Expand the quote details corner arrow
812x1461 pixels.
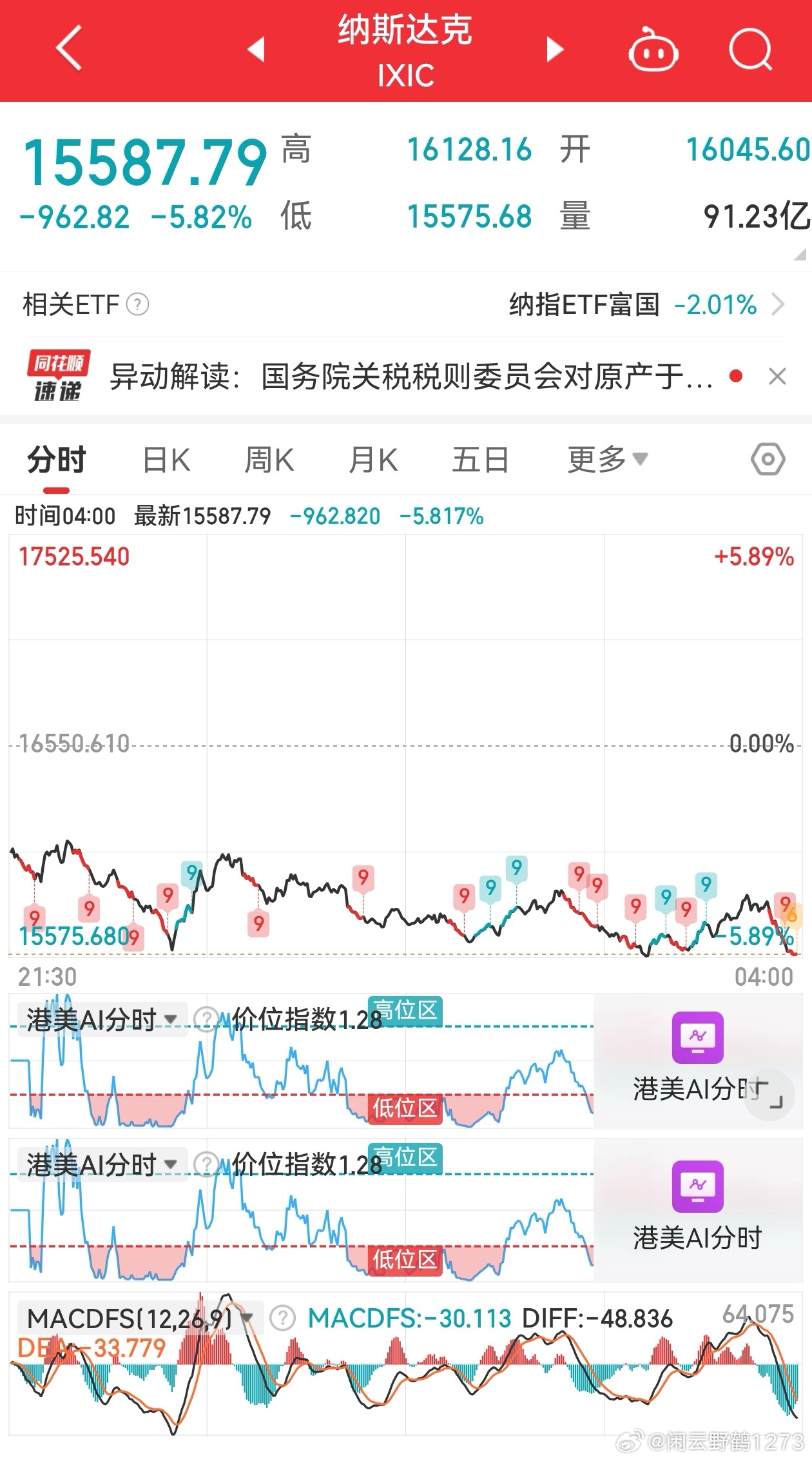[x=800, y=255]
